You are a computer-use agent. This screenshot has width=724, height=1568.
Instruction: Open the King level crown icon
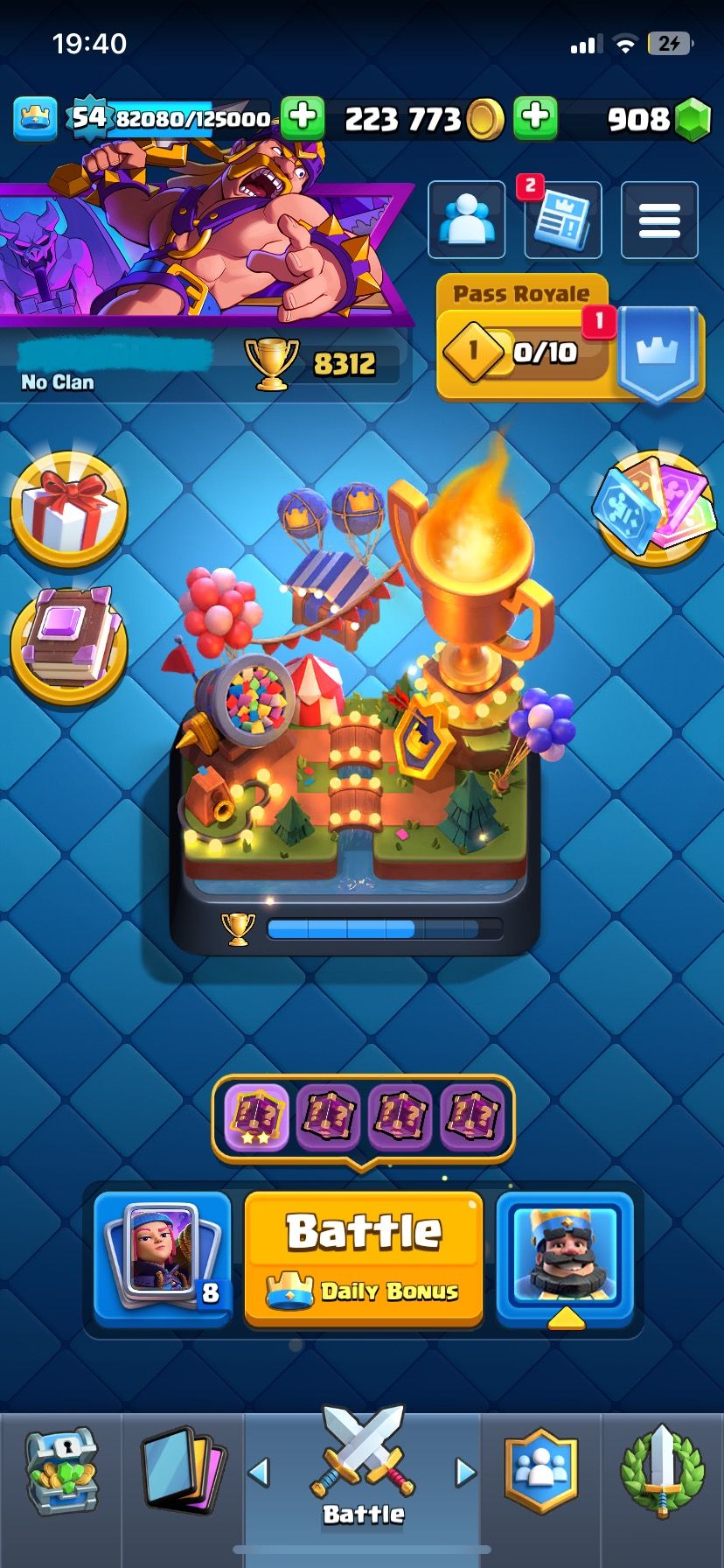tap(35, 118)
